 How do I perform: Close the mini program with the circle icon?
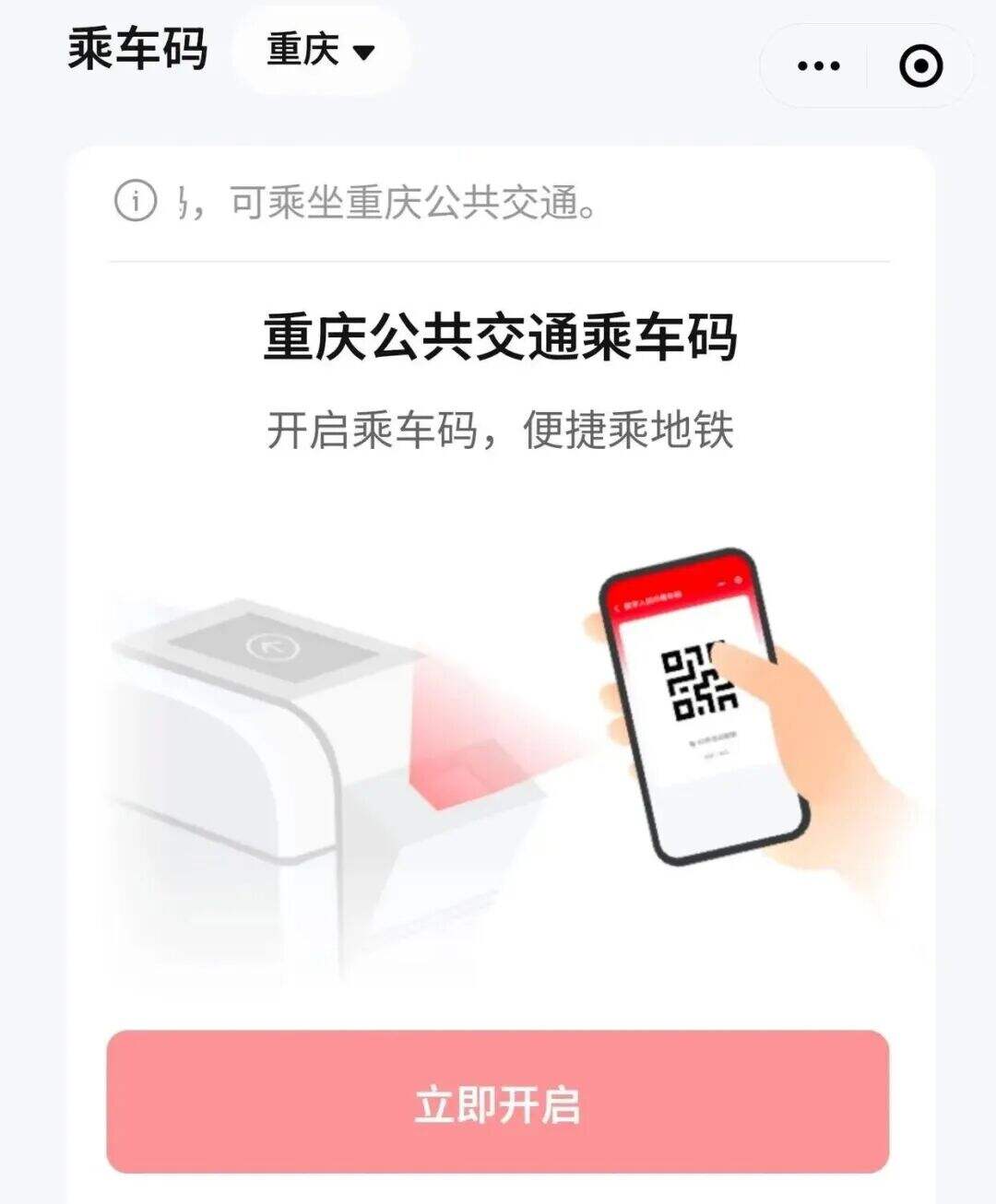(x=920, y=66)
